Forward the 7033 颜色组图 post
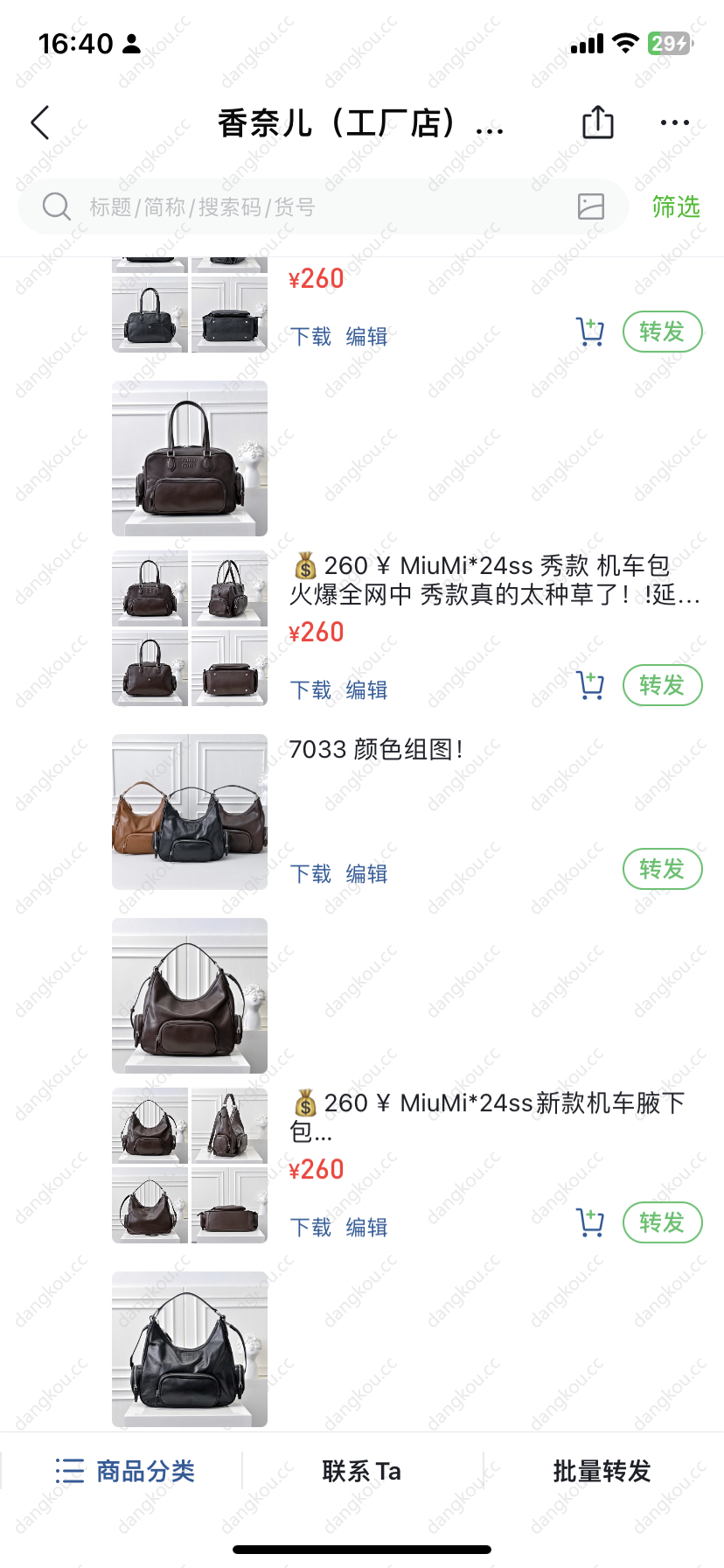Image resolution: width=724 pixels, height=1568 pixels. click(x=662, y=869)
